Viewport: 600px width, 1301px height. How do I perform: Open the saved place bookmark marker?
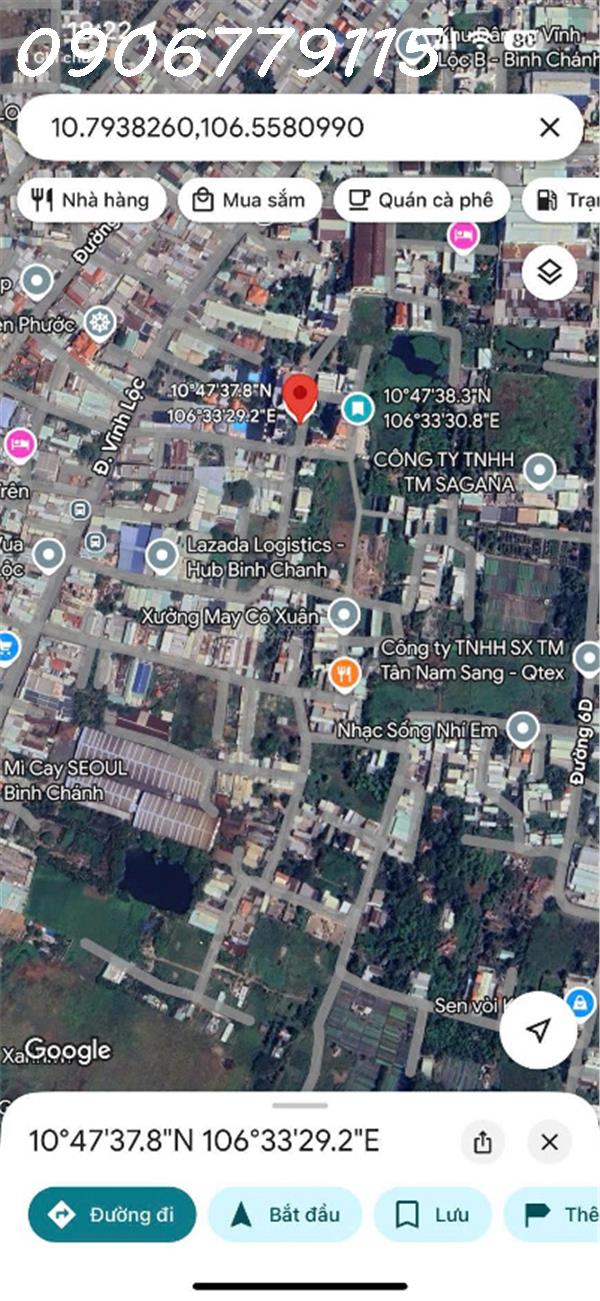[357, 407]
